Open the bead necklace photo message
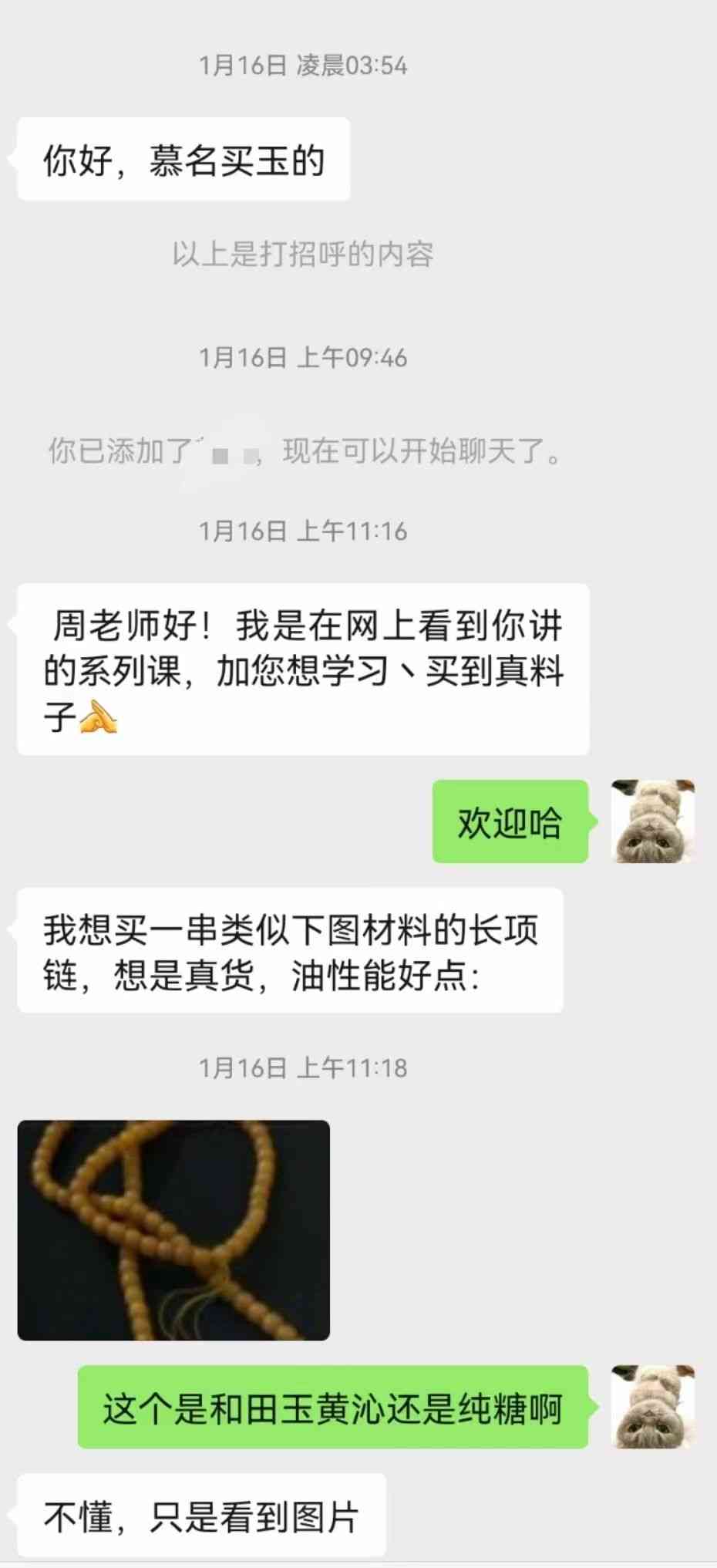Viewport: 717px width, 1568px height. click(173, 1229)
